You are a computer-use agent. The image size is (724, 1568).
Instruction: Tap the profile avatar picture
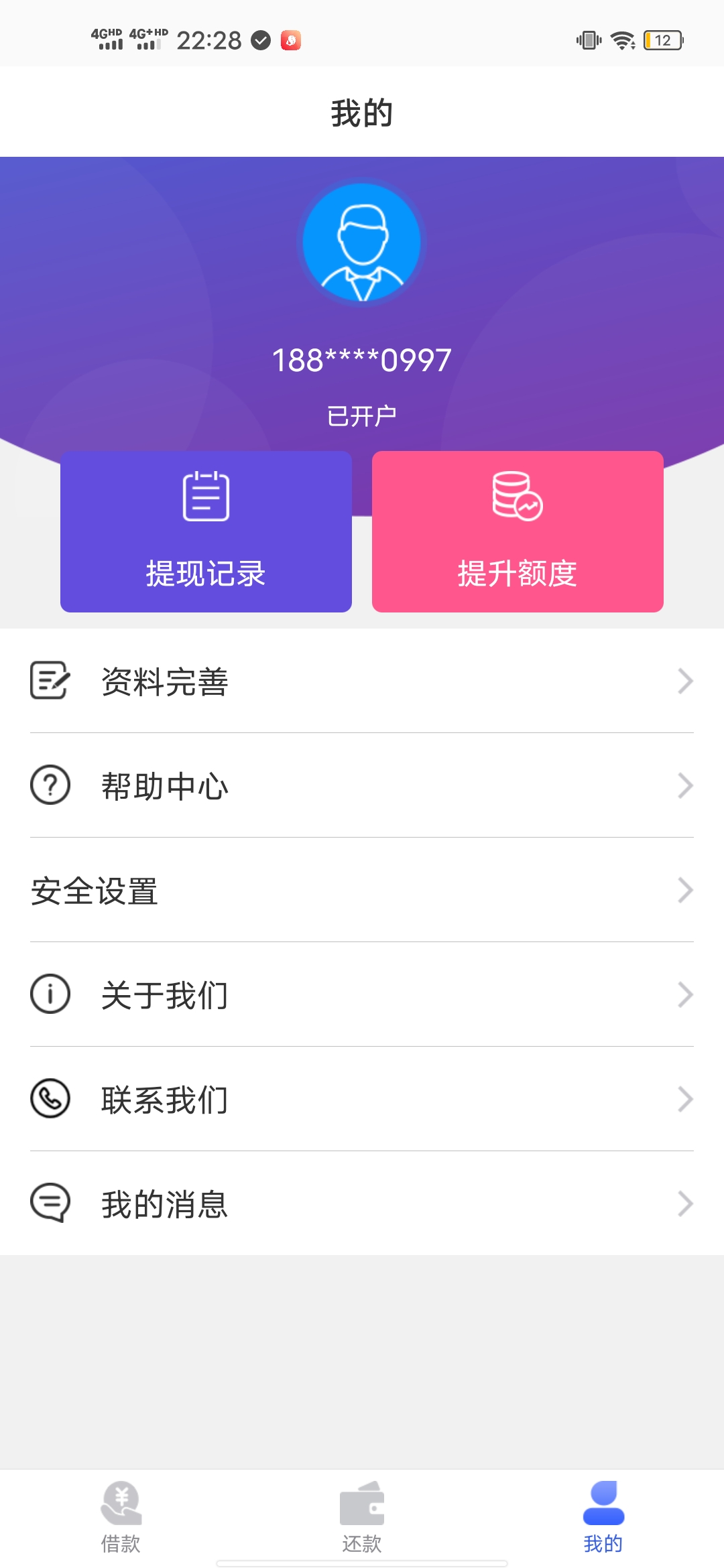[362, 243]
